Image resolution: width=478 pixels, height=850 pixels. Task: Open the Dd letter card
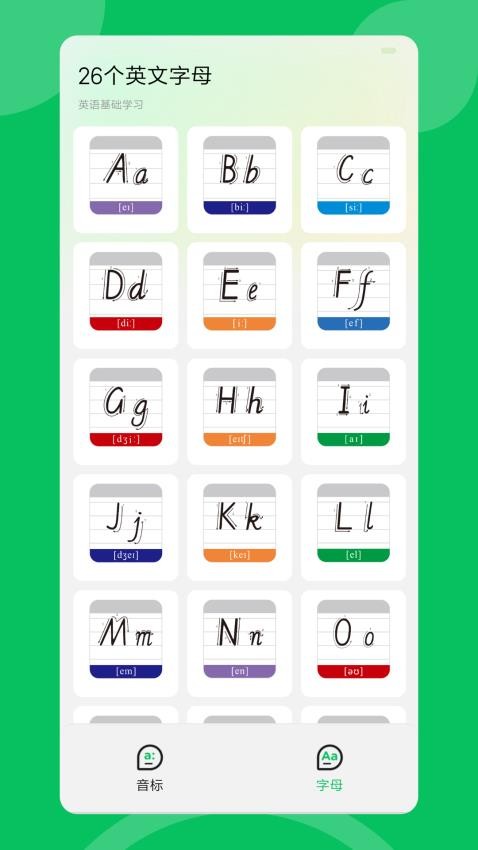(126, 295)
